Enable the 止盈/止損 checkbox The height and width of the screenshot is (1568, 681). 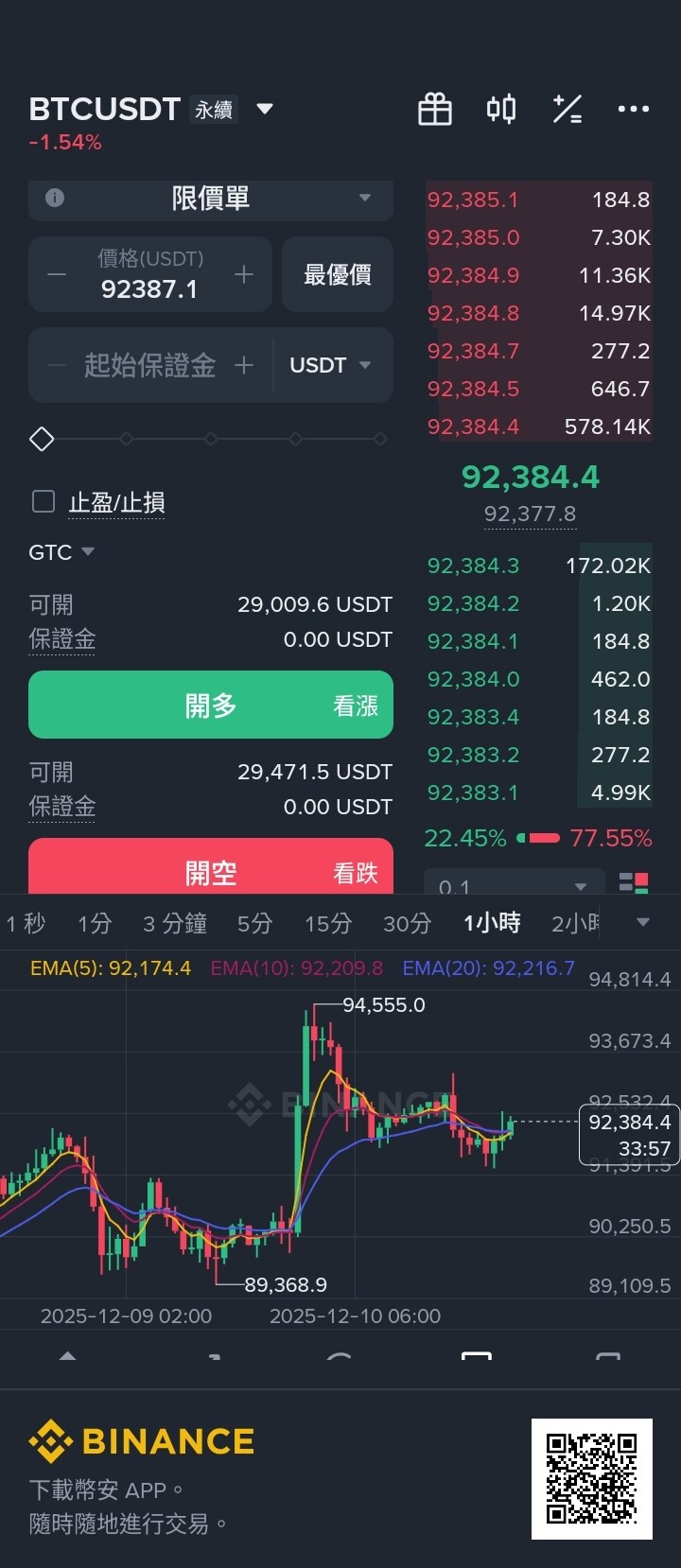44,501
